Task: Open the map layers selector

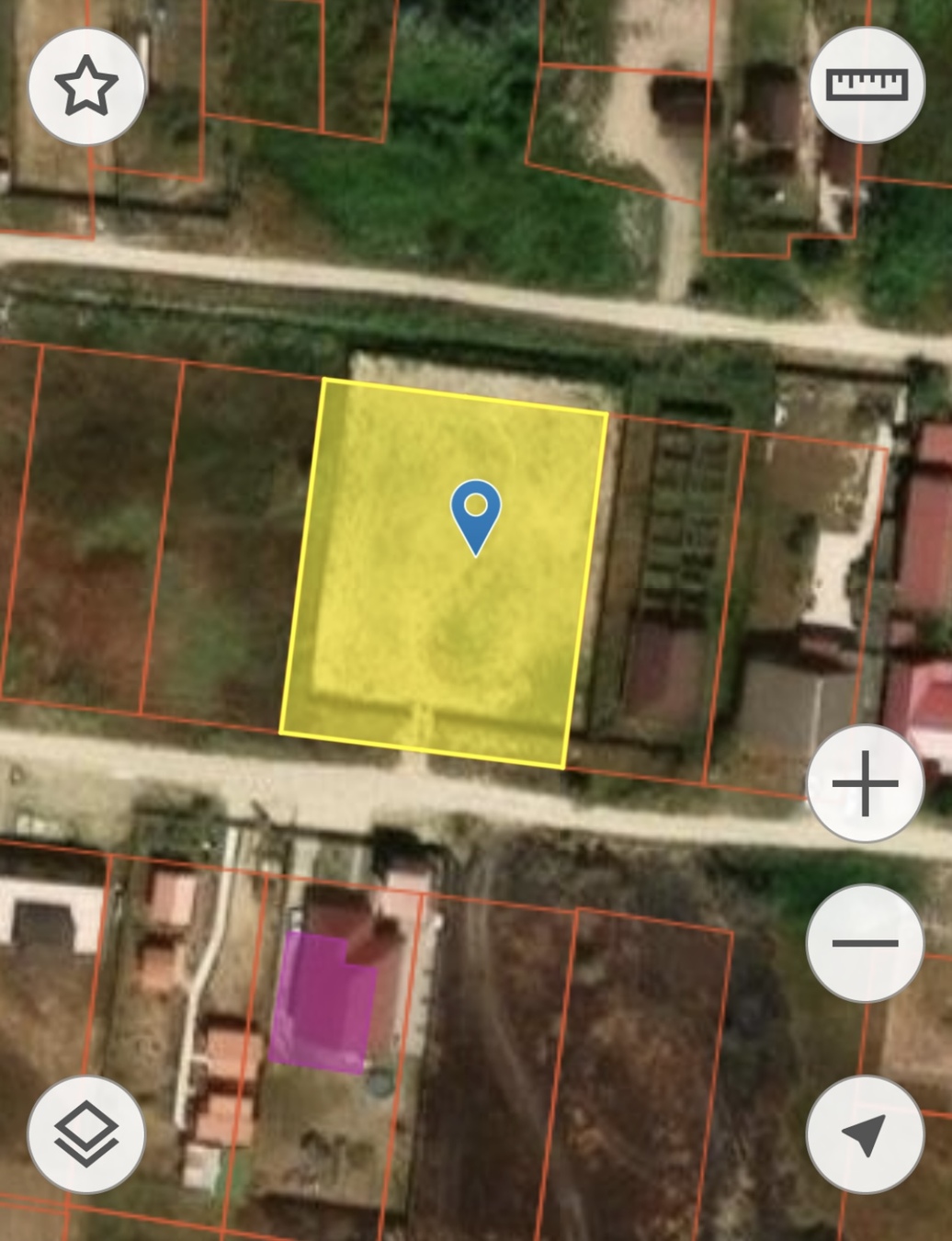Action: [86, 1134]
